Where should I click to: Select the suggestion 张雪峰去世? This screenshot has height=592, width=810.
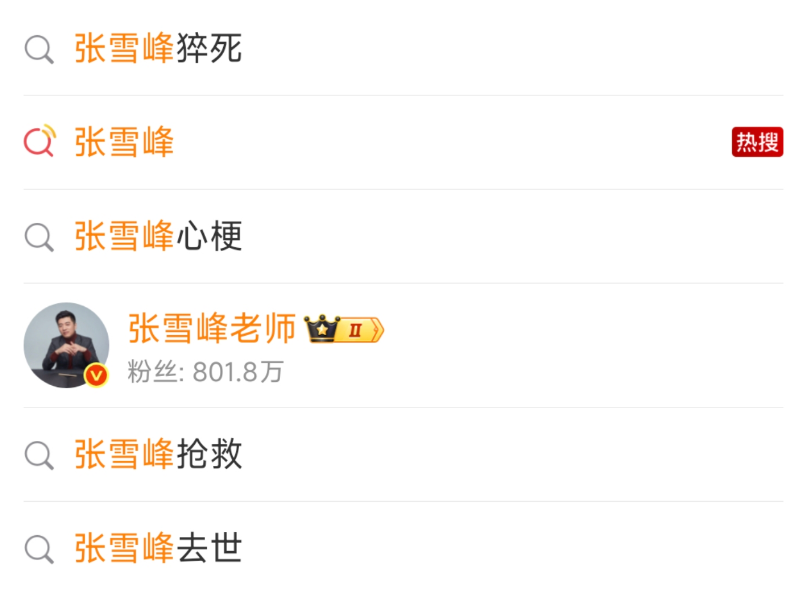click(158, 549)
